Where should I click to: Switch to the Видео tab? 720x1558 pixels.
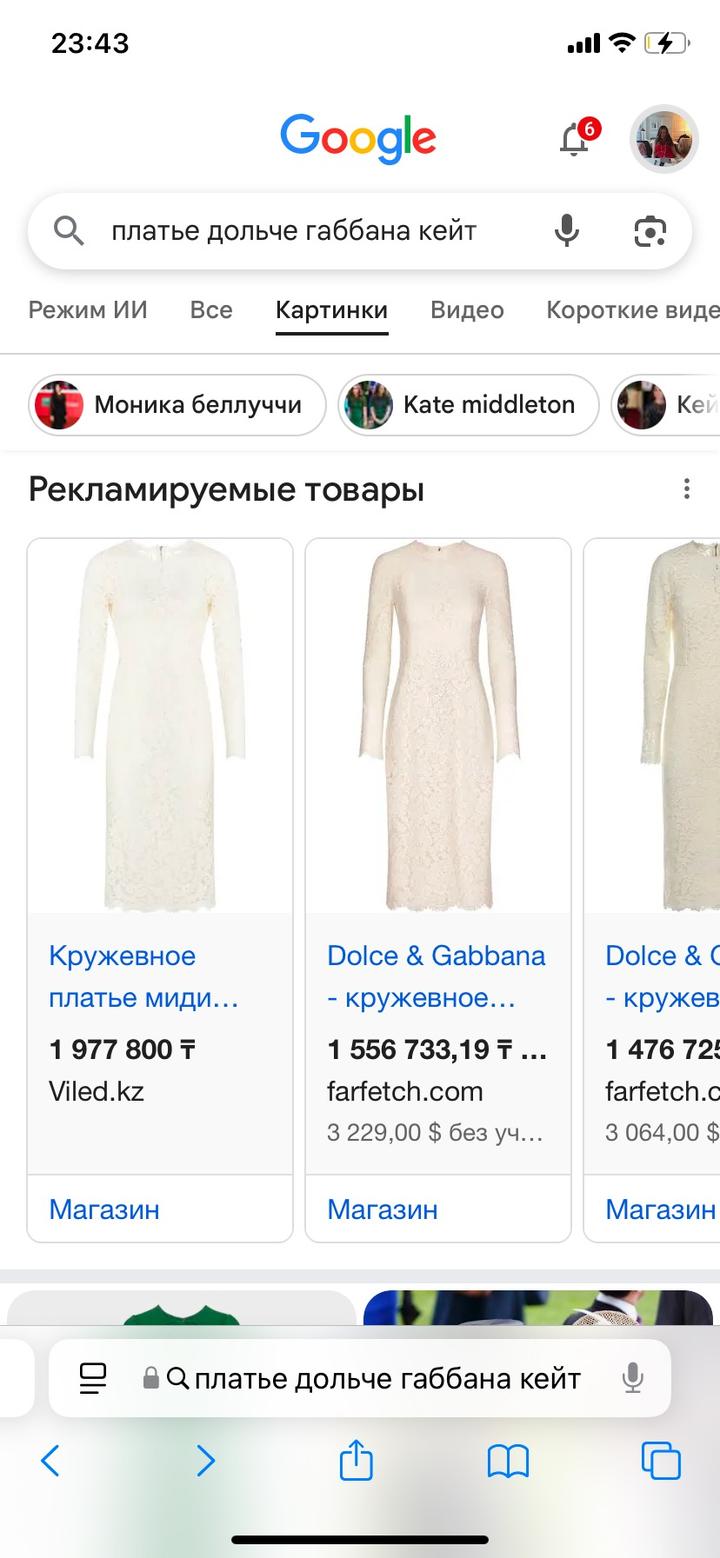(x=467, y=310)
